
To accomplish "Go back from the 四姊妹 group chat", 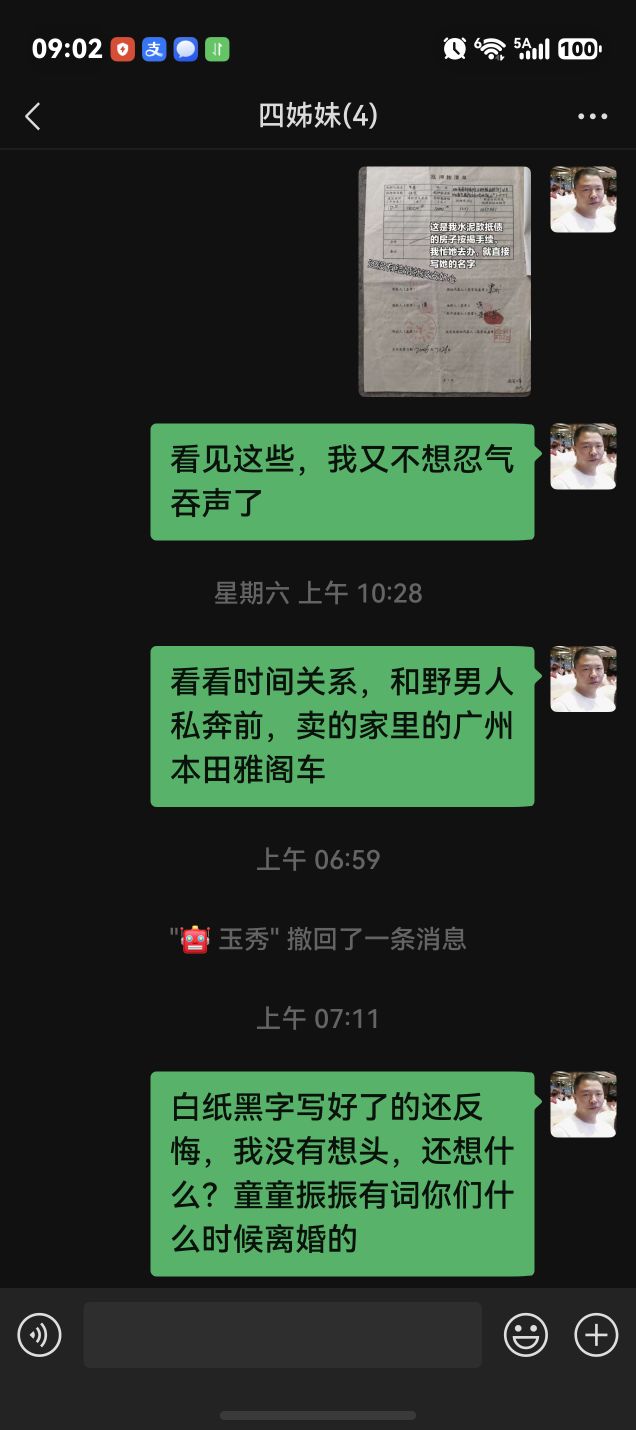I will [x=33, y=116].
